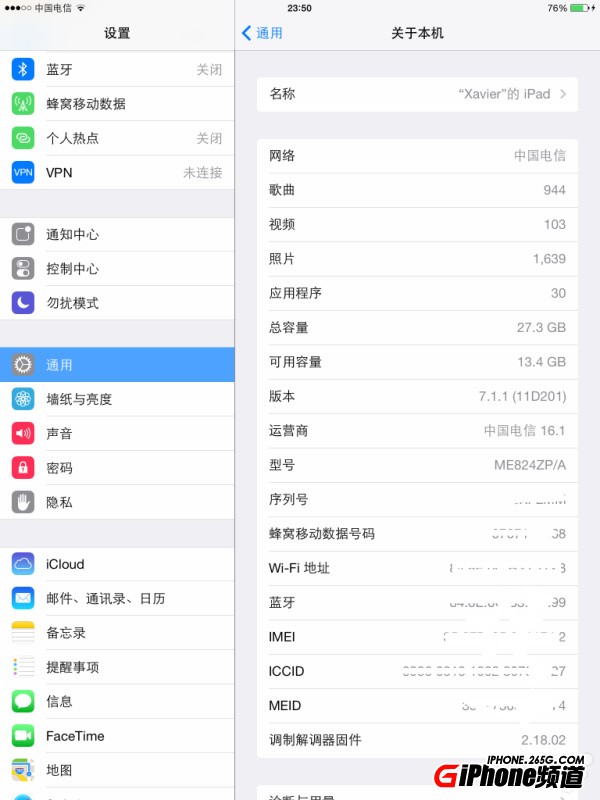Open 勿扰模式 settings
Image resolution: width=600 pixels, height=800 pixels.
click(117, 302)
